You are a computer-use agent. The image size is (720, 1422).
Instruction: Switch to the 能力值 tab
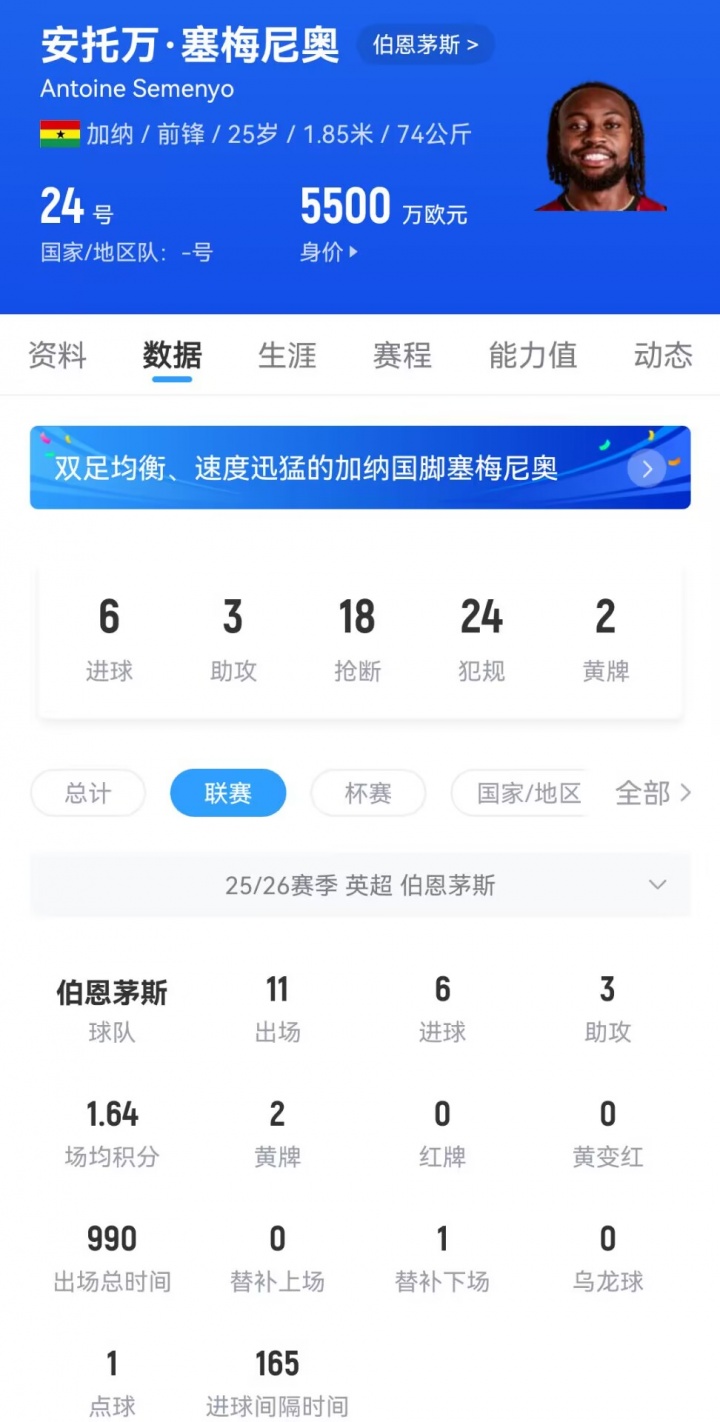pos(532,355)
